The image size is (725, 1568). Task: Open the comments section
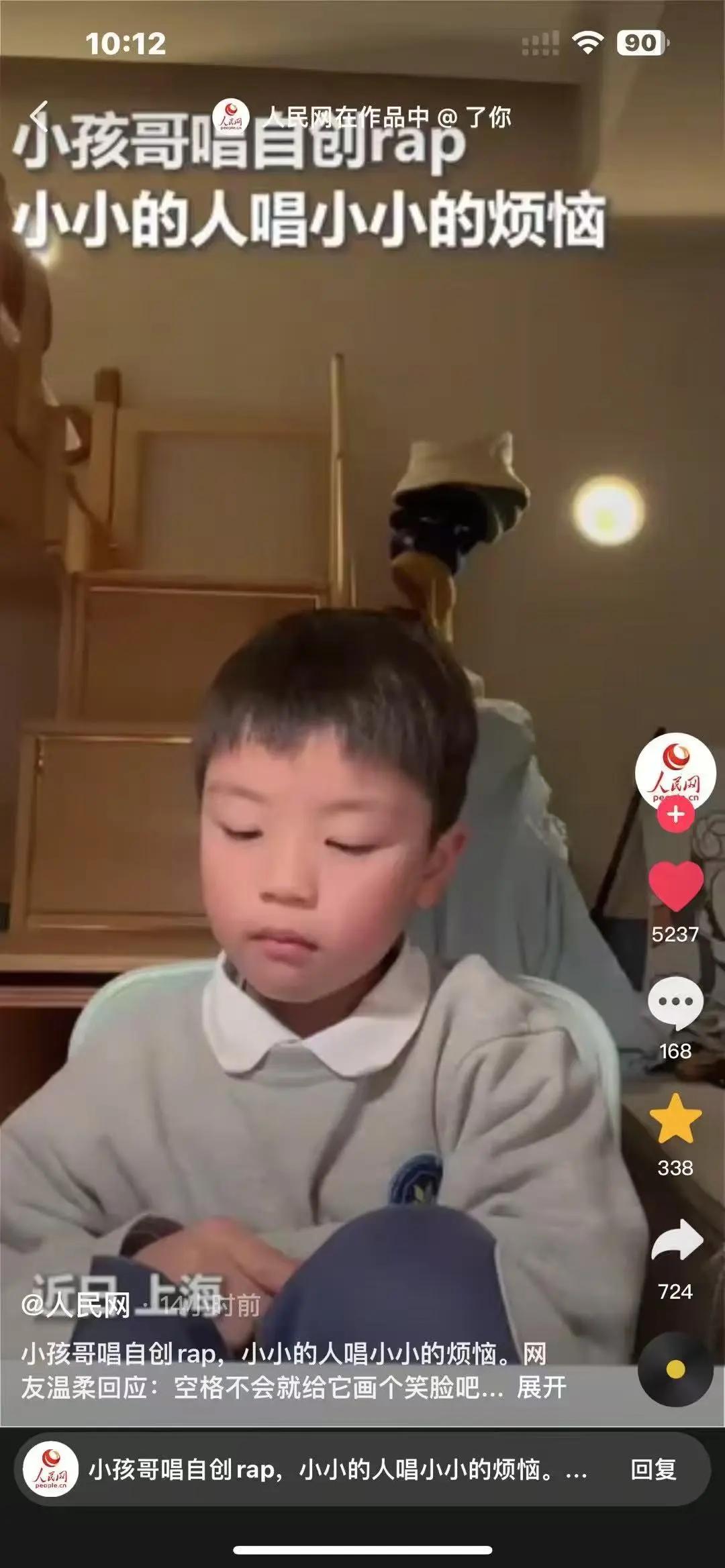pyautogui.click(x=675, y=1002)
